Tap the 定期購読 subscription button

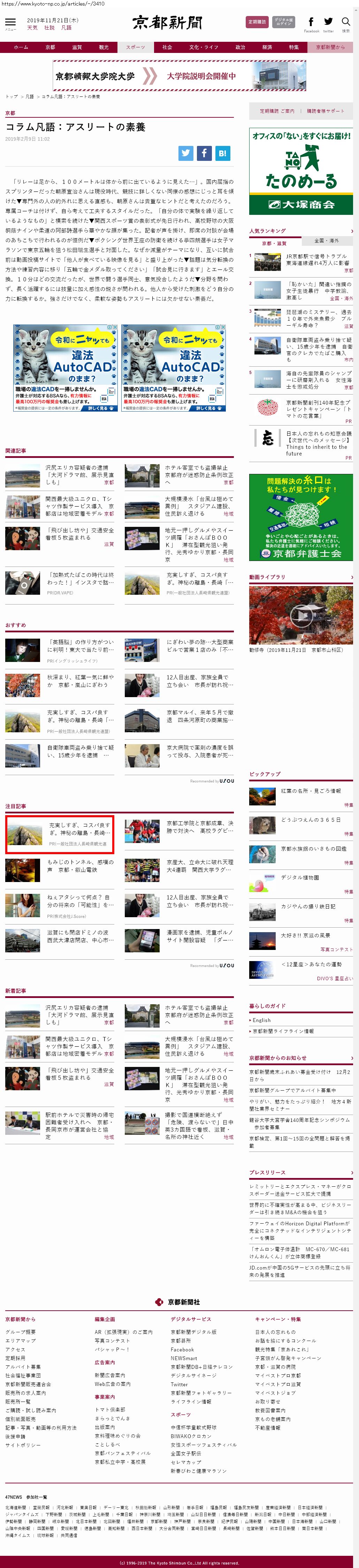click(257, 22)
